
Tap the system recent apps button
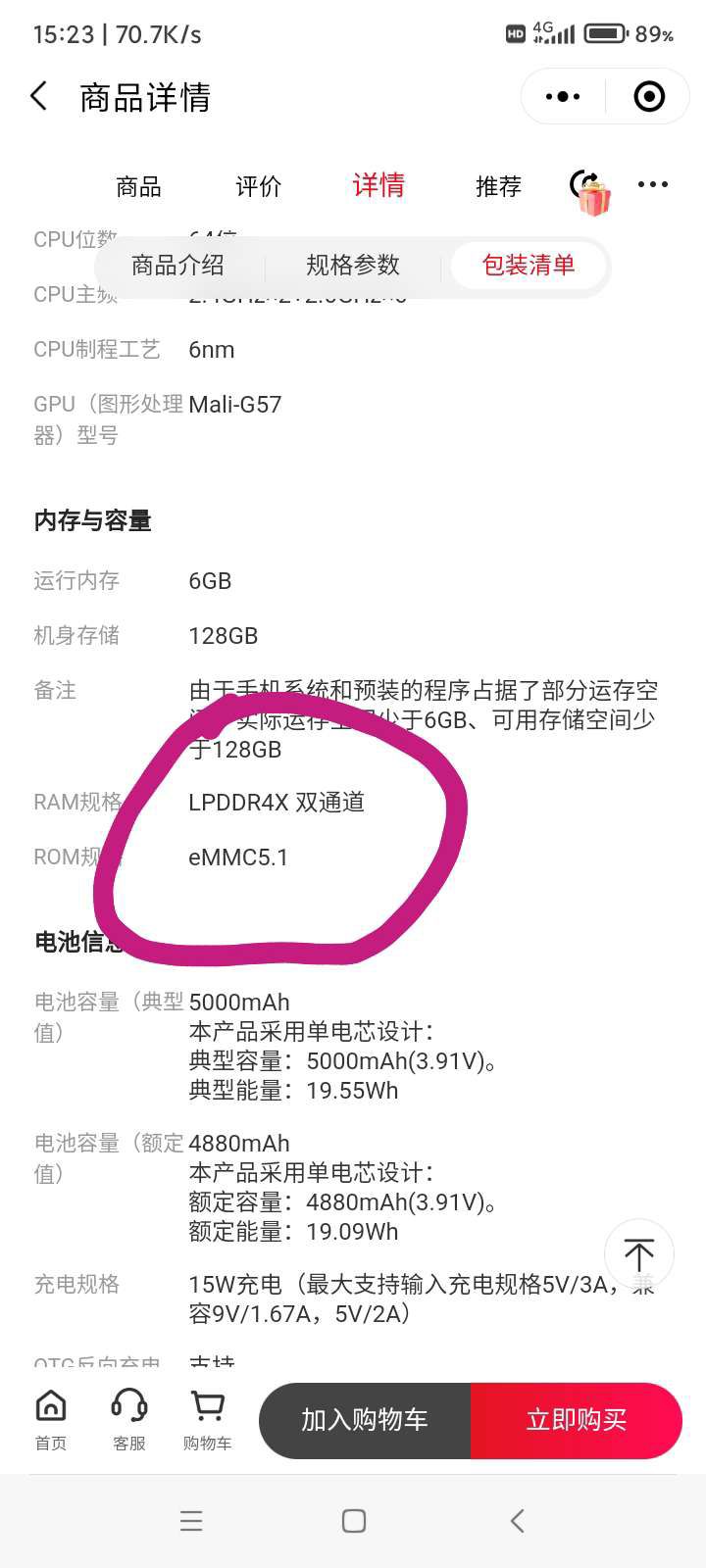(191, 1521)
